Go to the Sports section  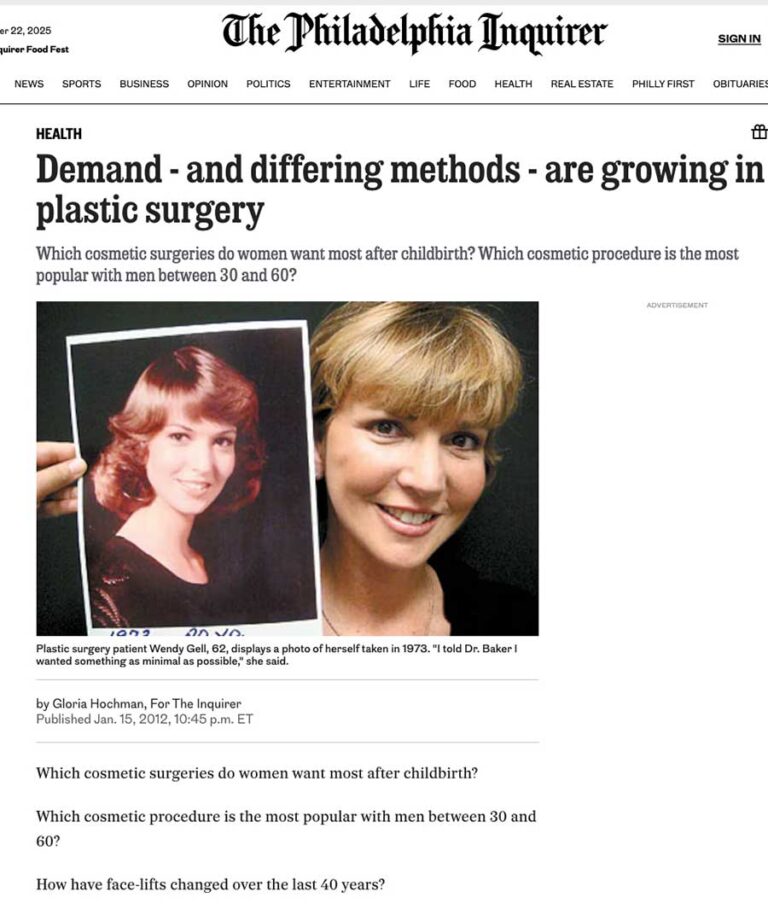pos(81,84)
